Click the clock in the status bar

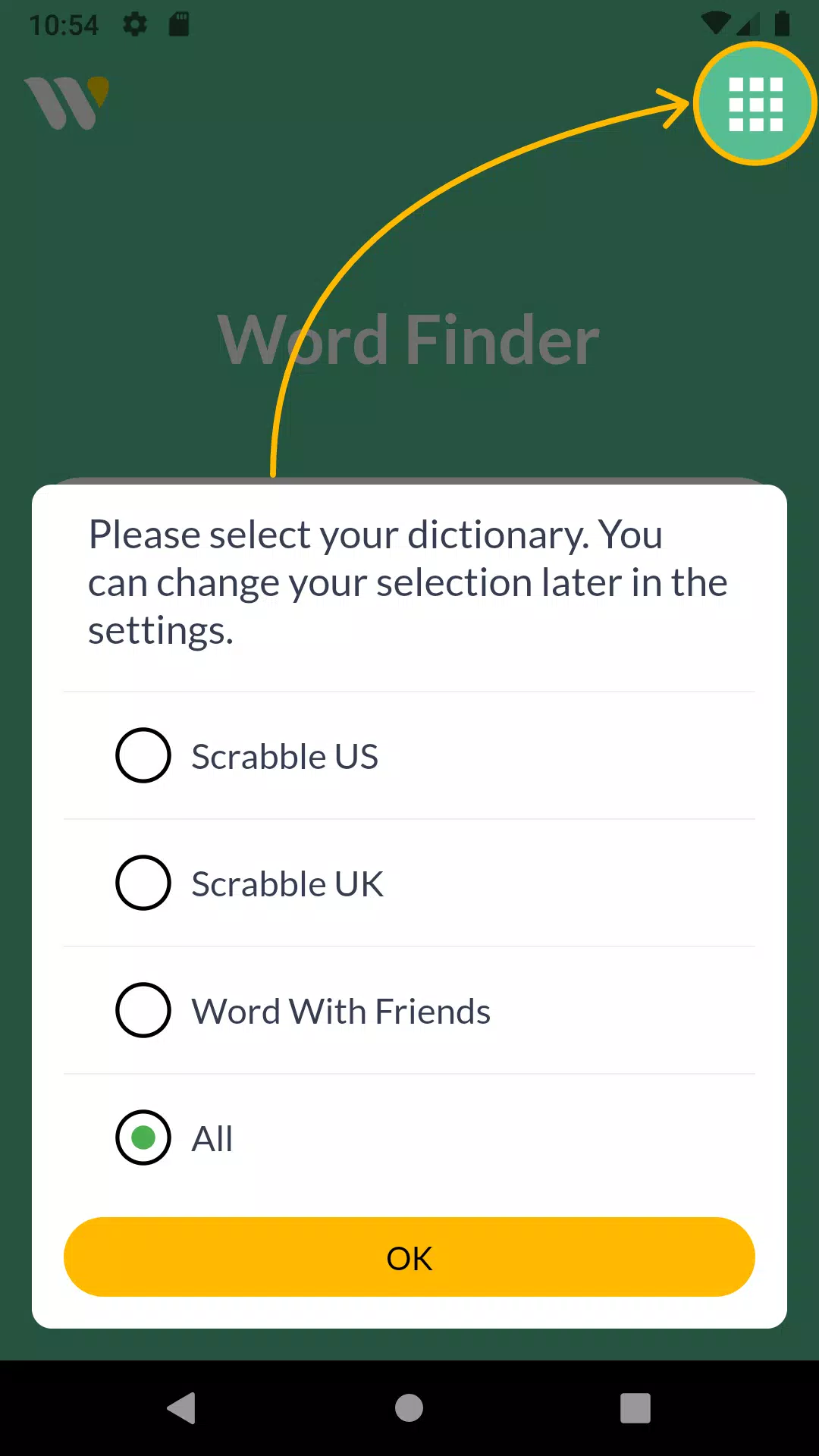tap(64, 25)
